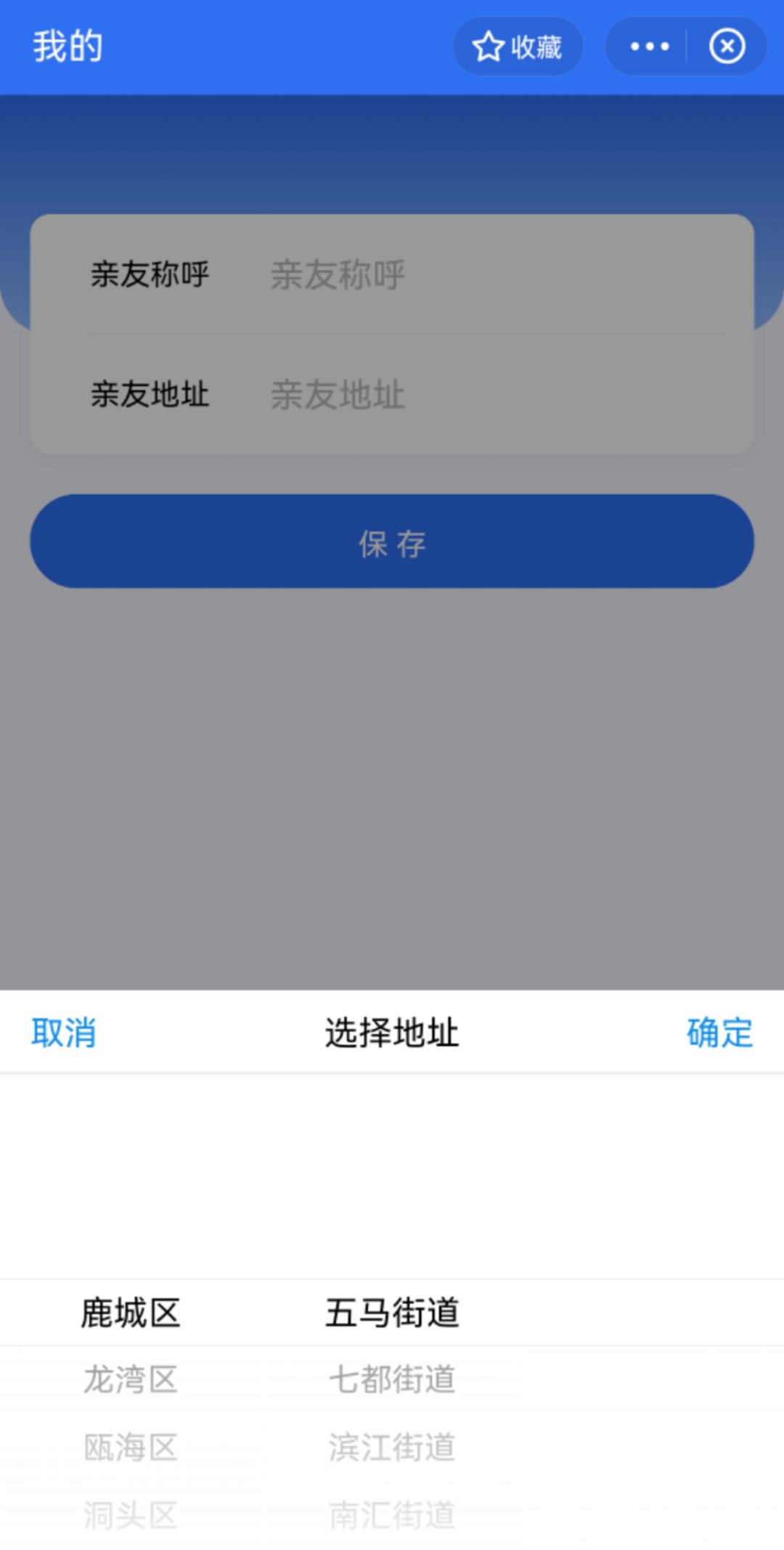Confirm the address with 确定

[x=719, y=1032]
